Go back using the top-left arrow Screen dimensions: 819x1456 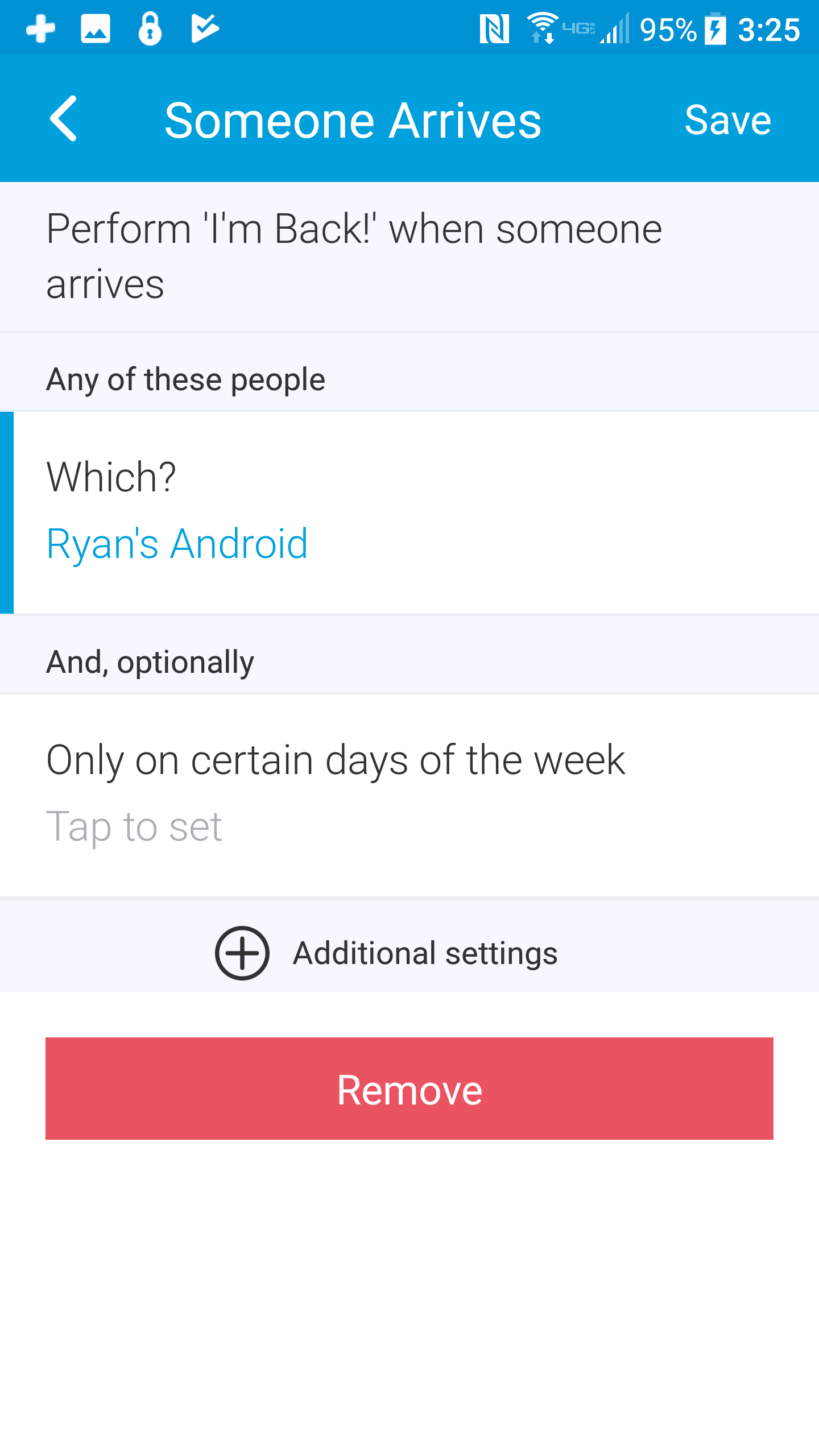pos(64,119)
